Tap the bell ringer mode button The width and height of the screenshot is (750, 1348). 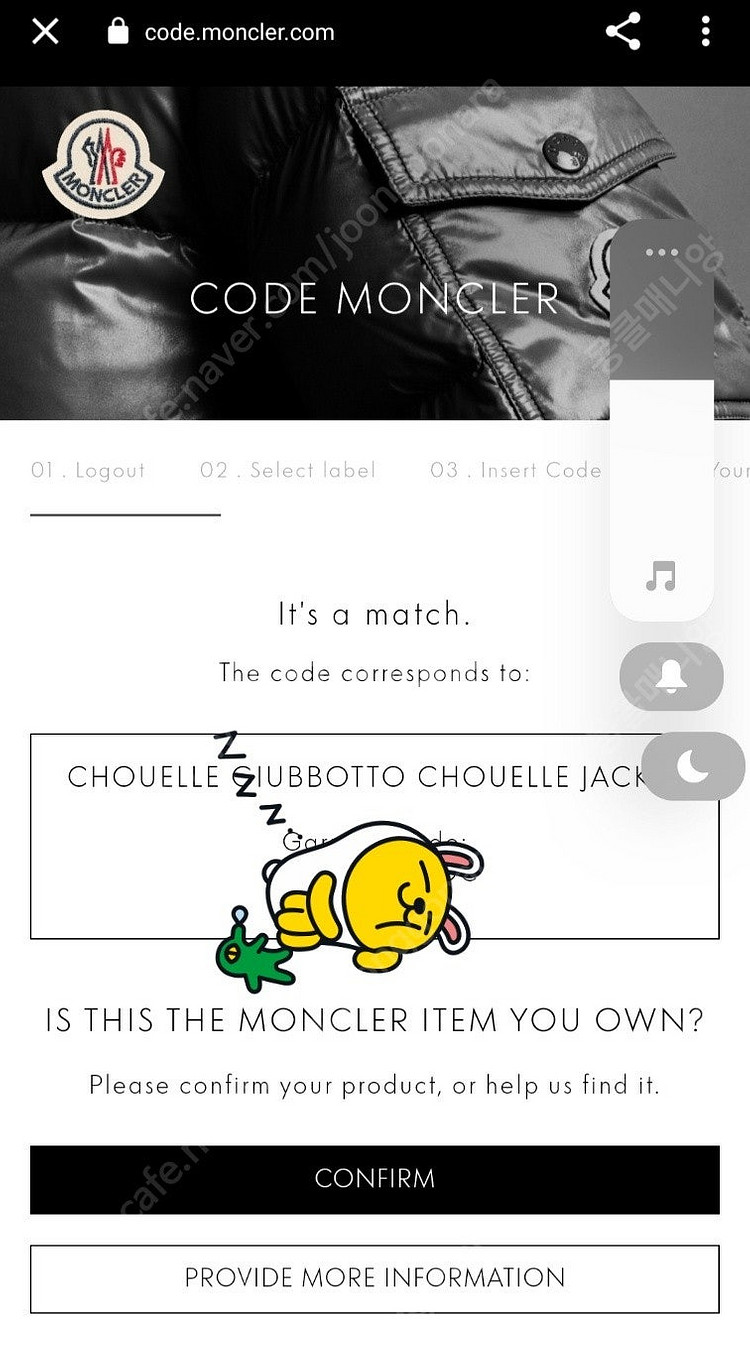672,679
